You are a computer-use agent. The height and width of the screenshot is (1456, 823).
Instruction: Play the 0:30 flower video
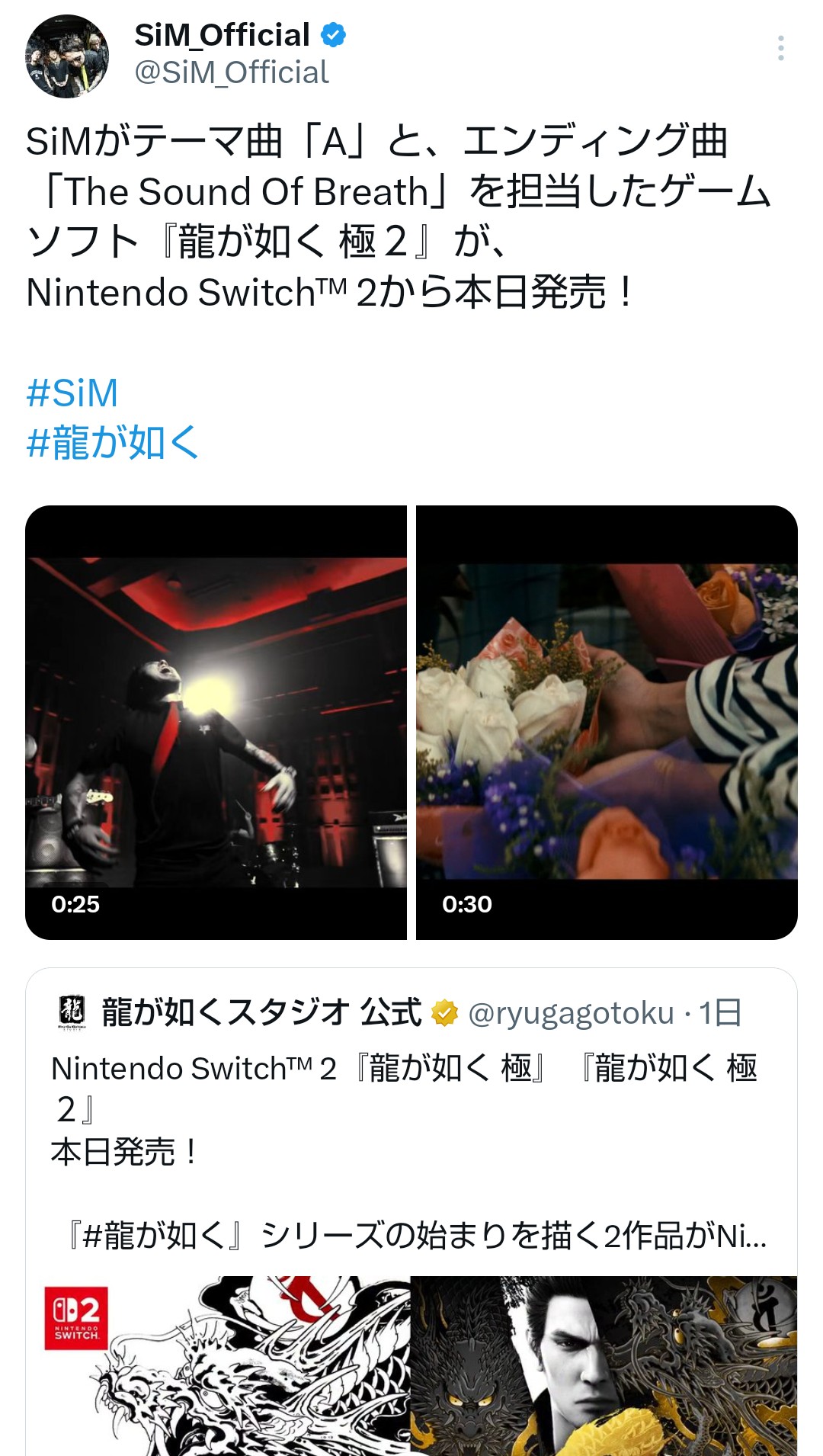click(607, 721)
